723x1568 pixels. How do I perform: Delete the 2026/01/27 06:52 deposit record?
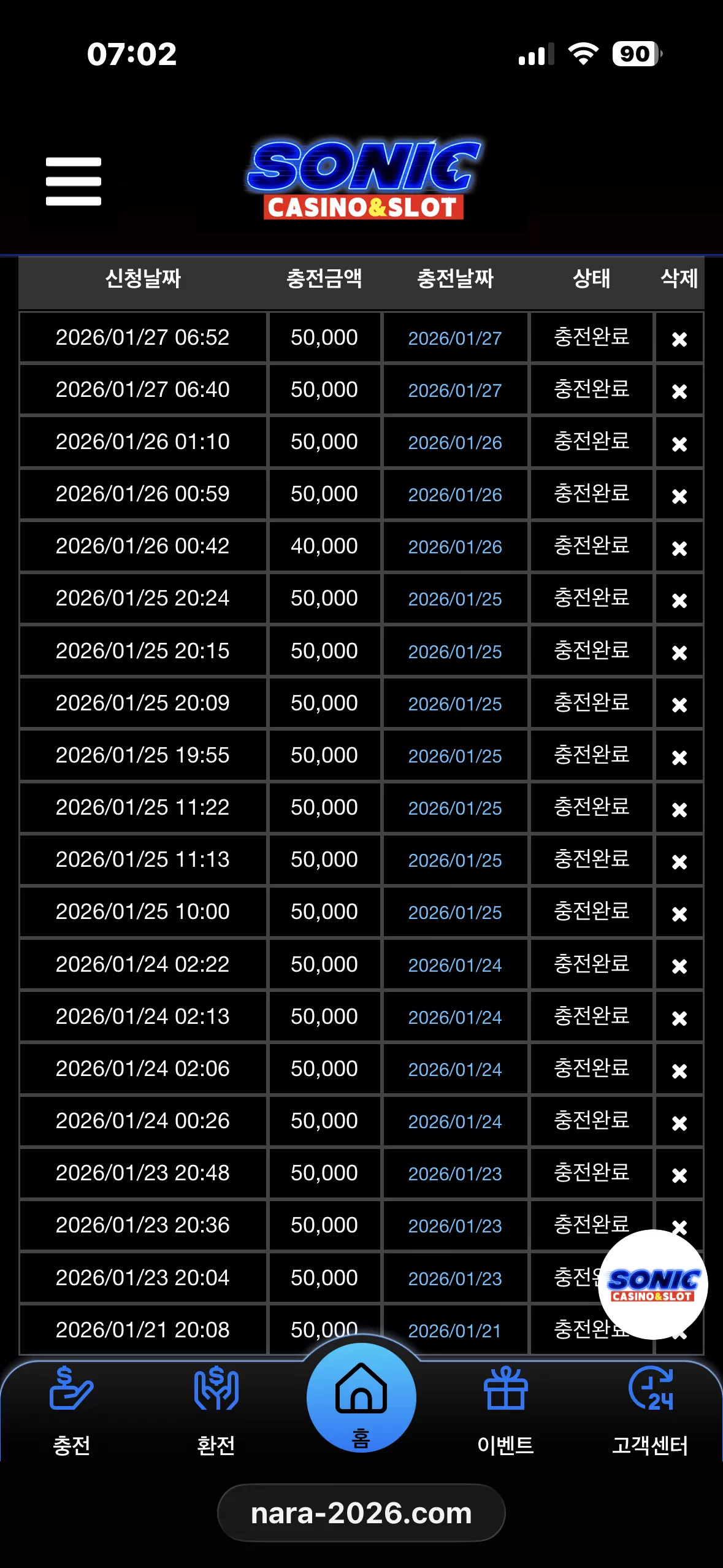[679, 339]
